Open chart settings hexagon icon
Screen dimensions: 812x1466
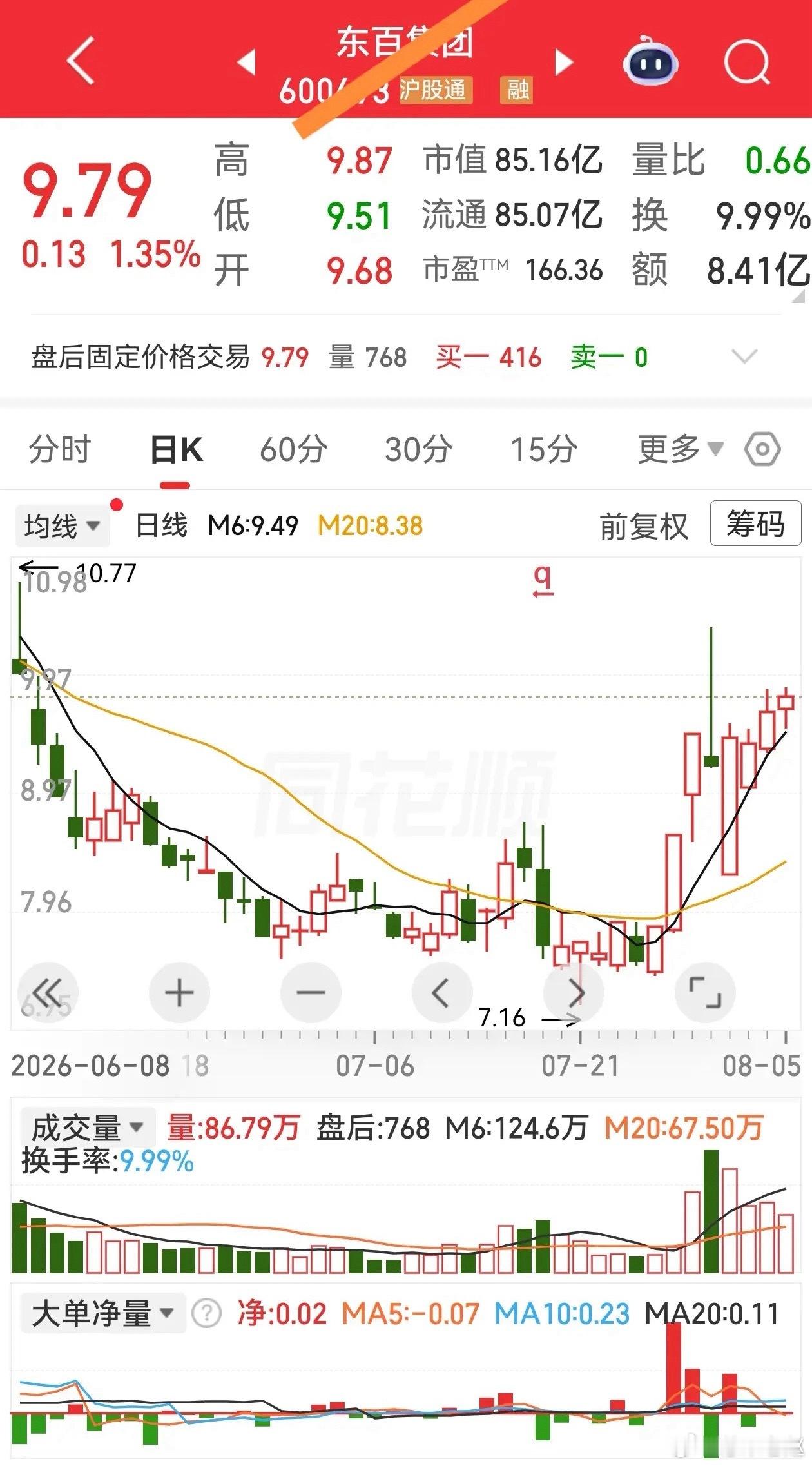(762, 449)
